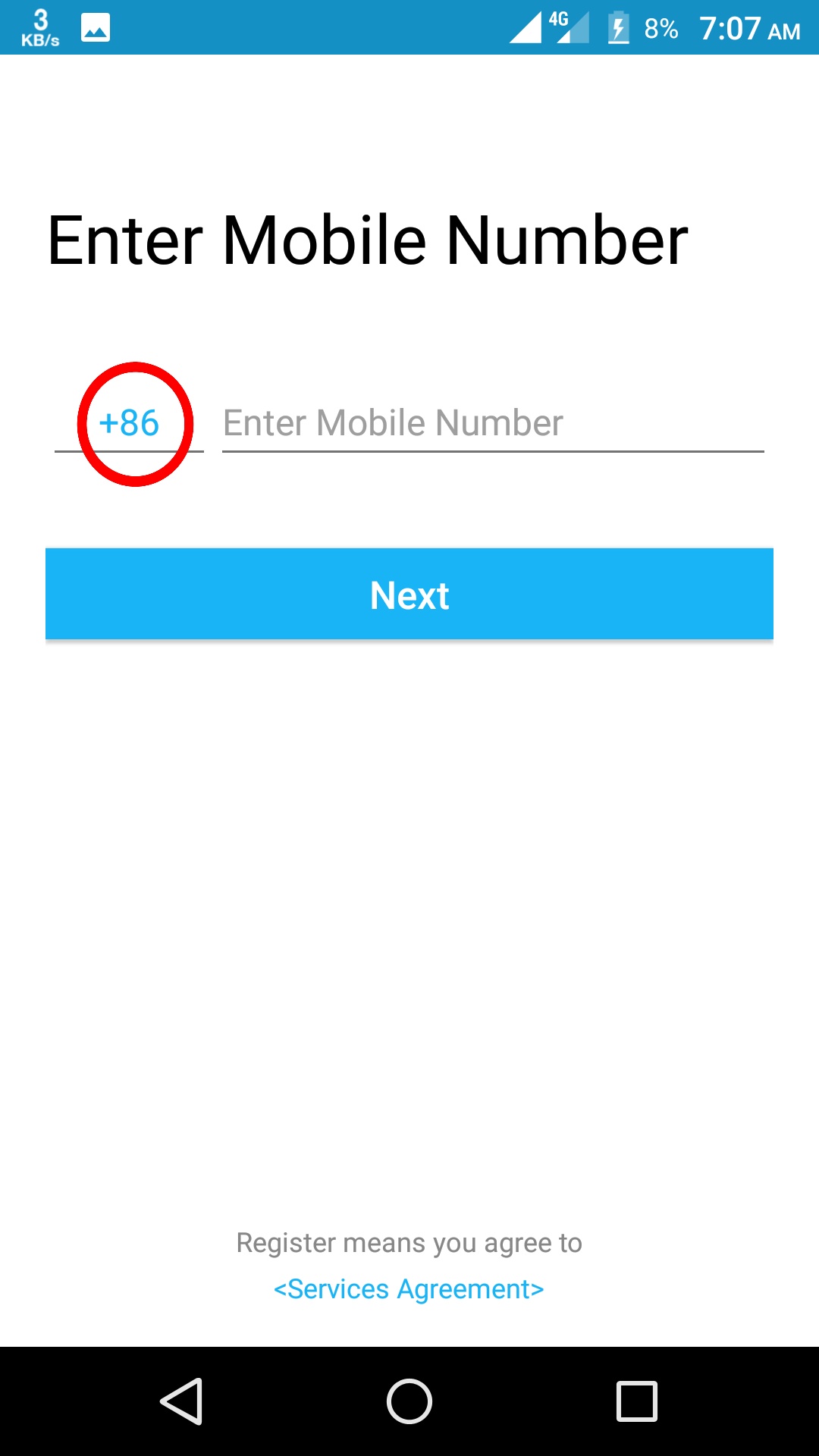Go to home via the system home button
Screen dimensions: 819x1456
pos(409,1401)
